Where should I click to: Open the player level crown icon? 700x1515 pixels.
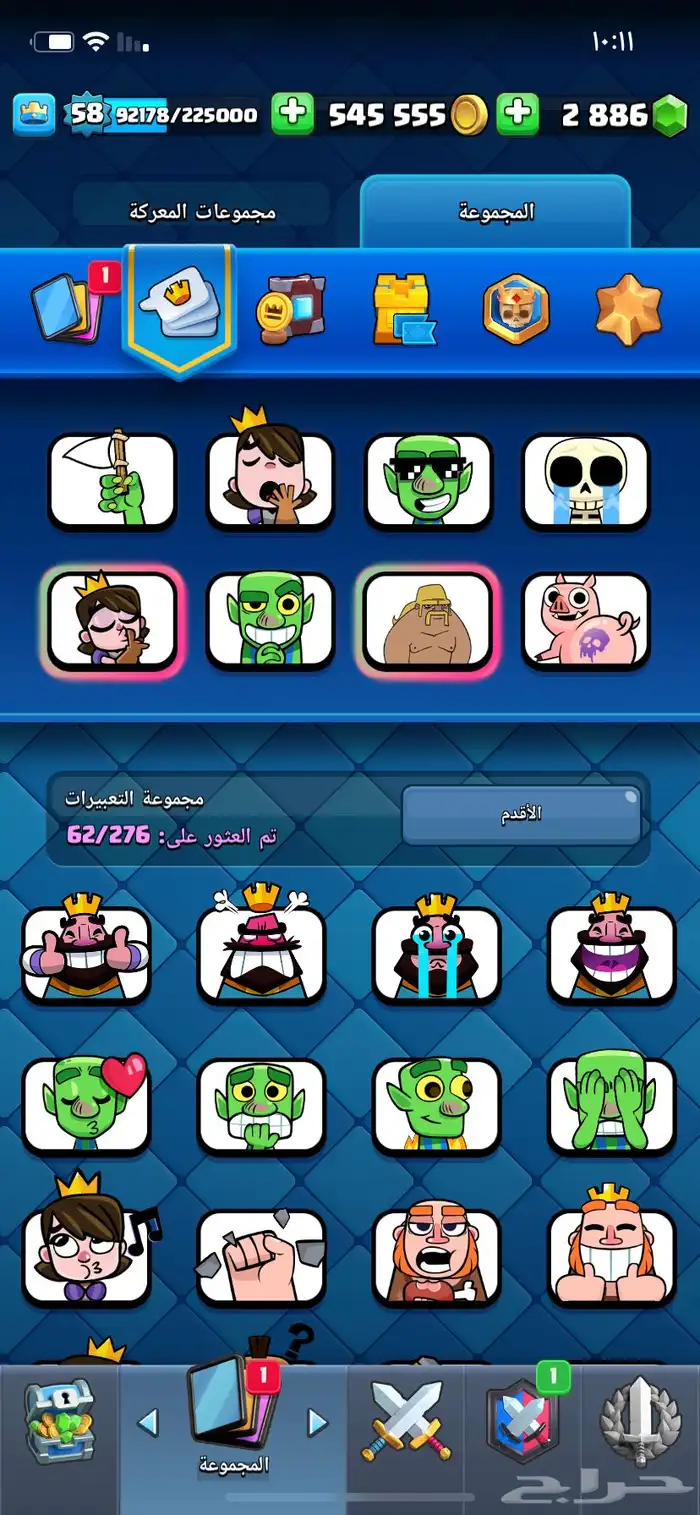33,115
